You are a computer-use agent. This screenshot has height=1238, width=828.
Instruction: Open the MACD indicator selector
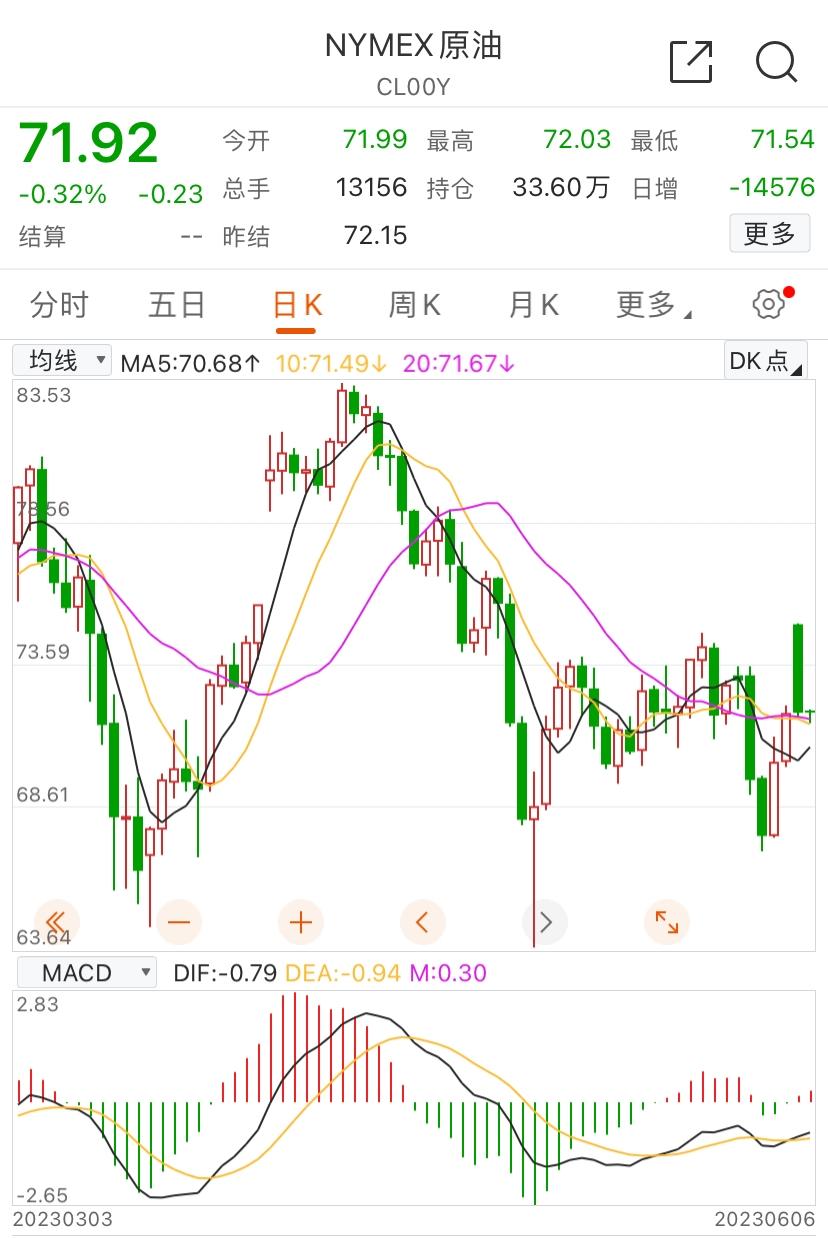(x=87, y=971)
